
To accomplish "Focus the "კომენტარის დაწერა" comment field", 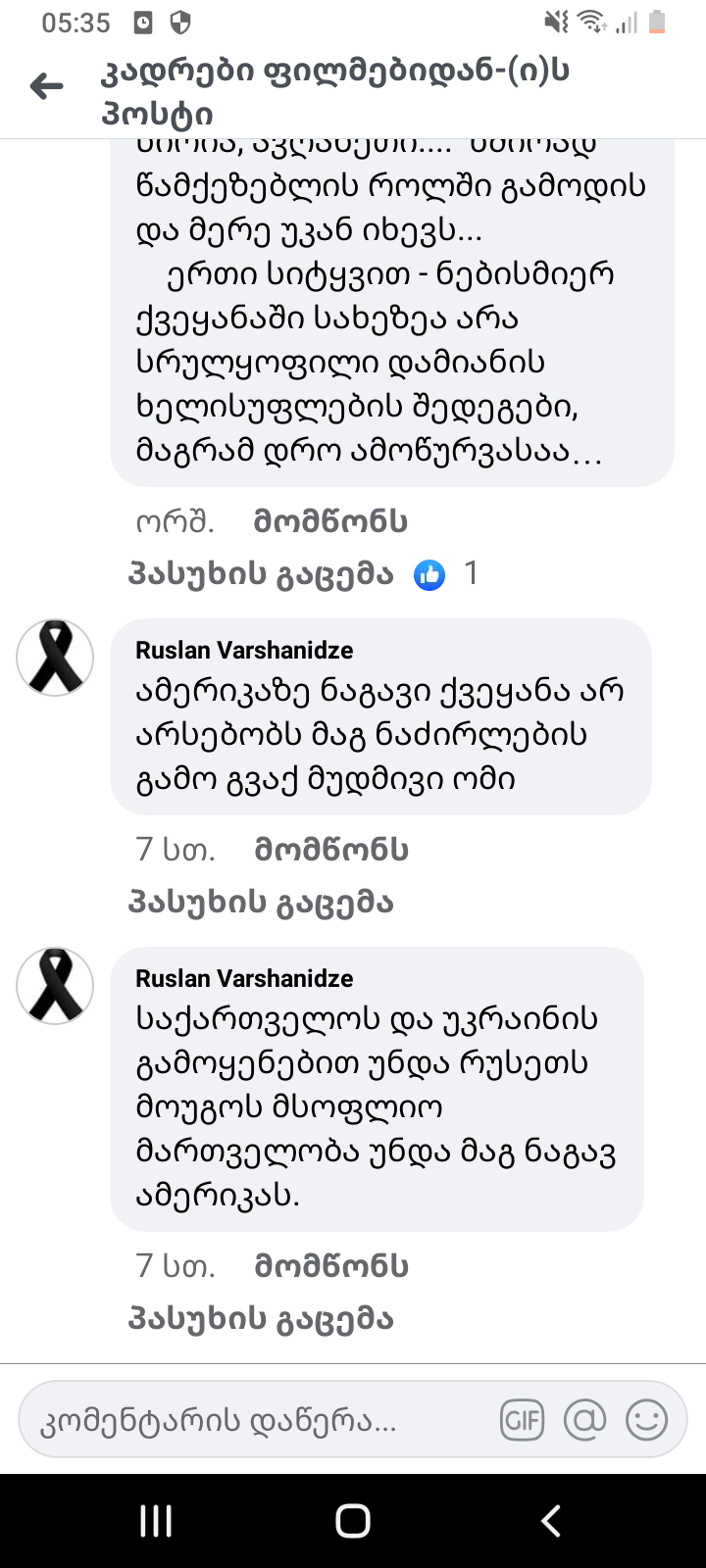I will click(255, 1421).
